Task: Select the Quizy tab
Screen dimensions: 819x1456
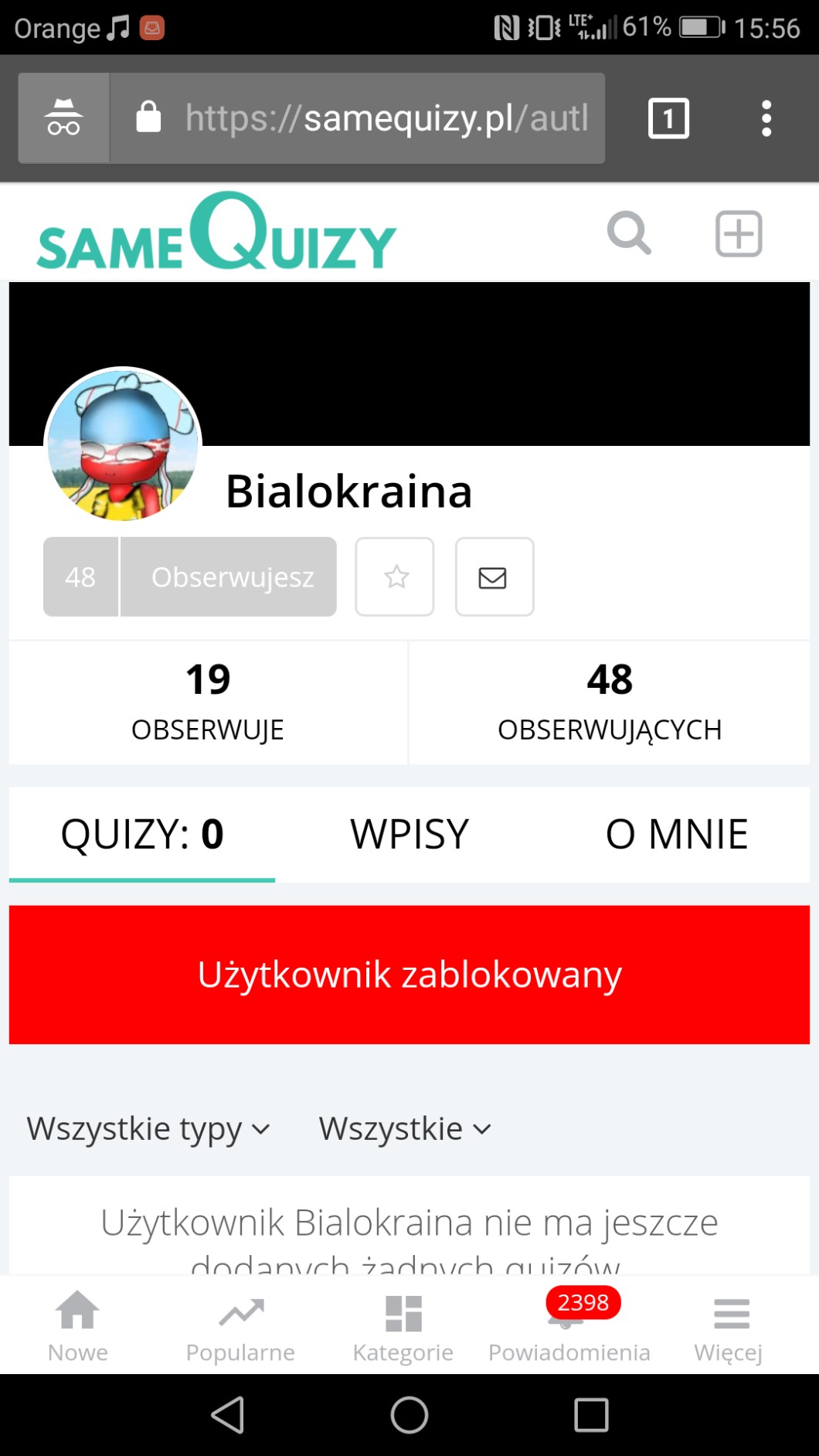Action: click(x=142, y=834)
